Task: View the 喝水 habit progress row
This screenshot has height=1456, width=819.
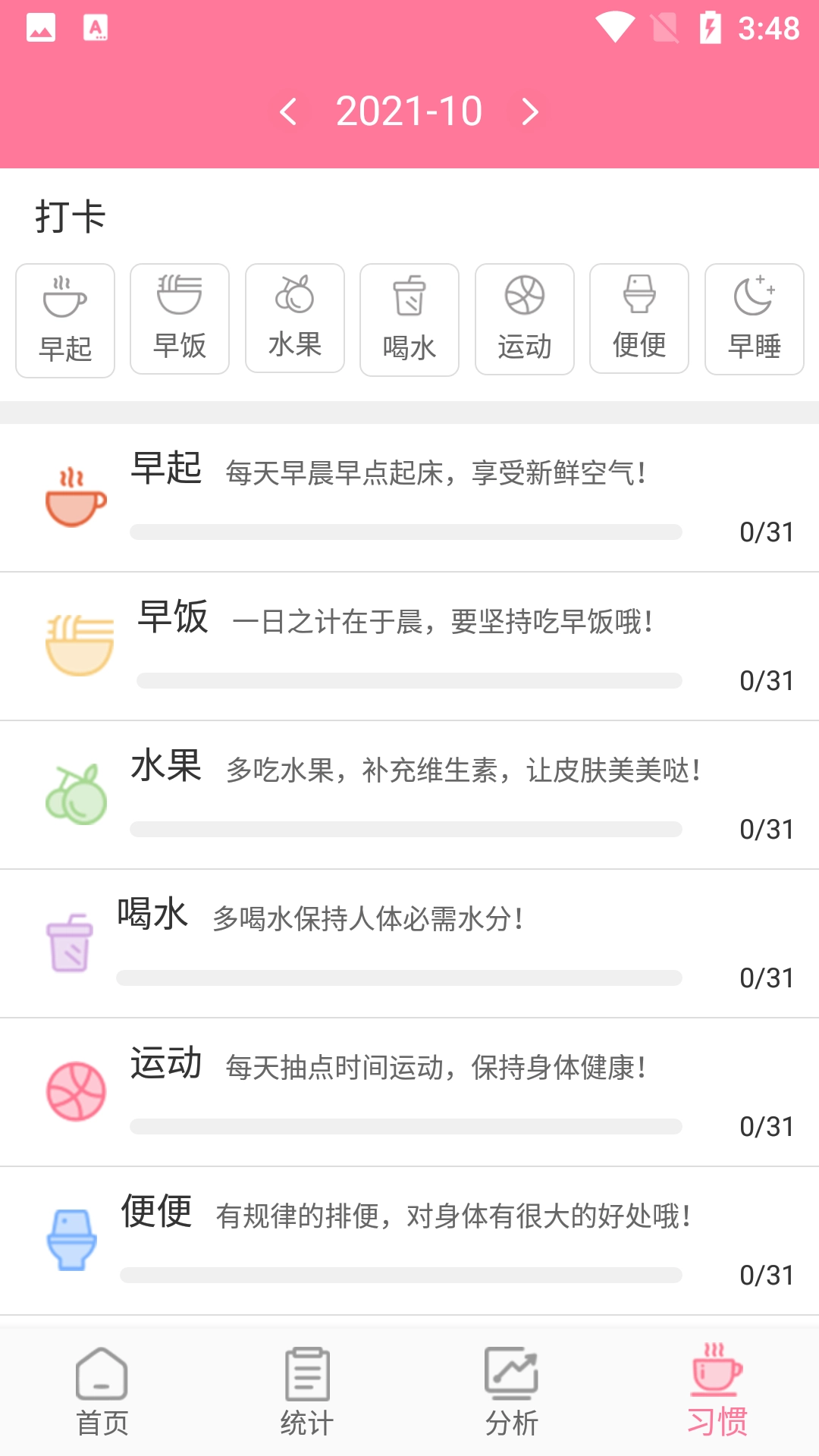Action: (409, 943)
